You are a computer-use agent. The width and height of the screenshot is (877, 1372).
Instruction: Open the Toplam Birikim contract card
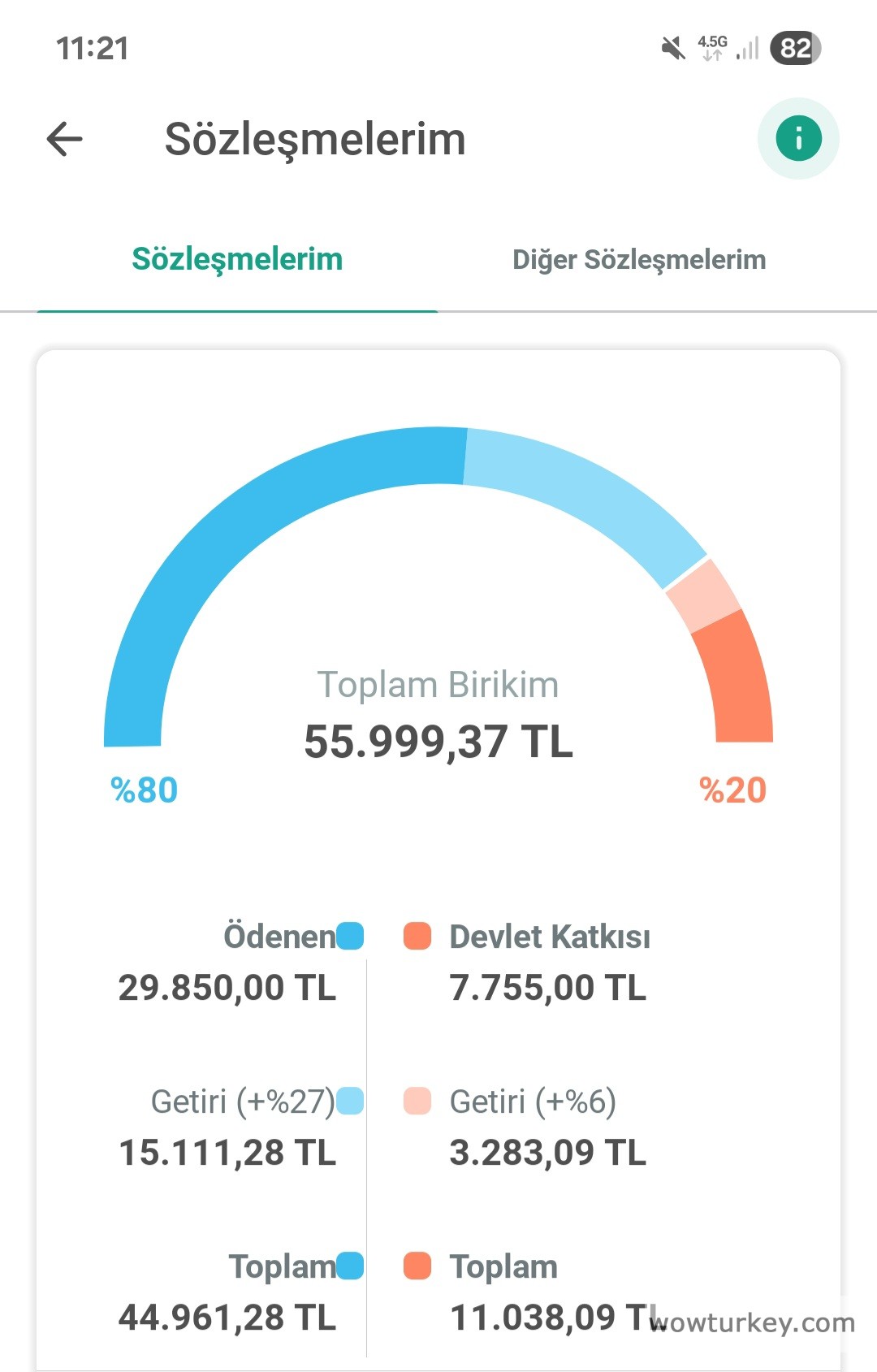438,715
